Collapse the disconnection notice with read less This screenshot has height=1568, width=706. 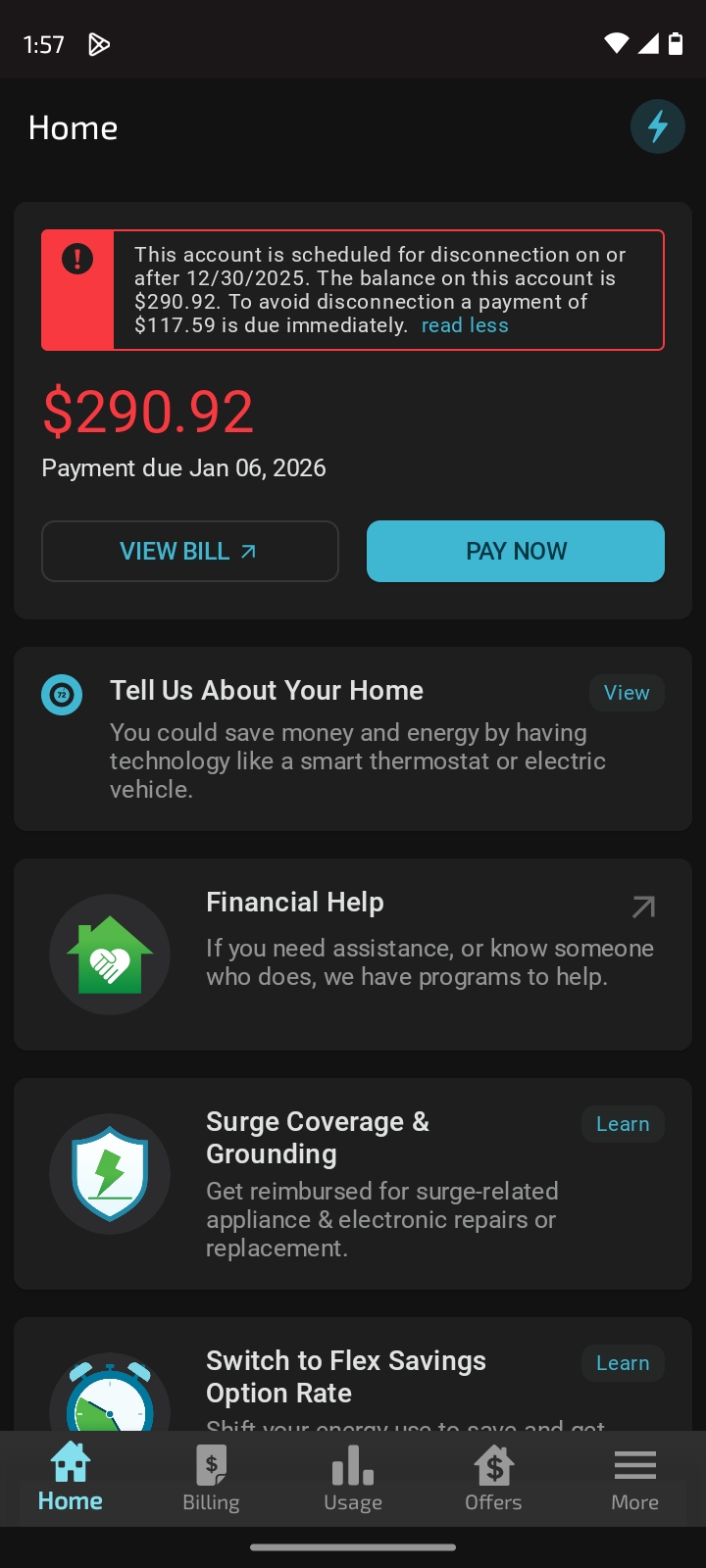(x=465, y=325)
